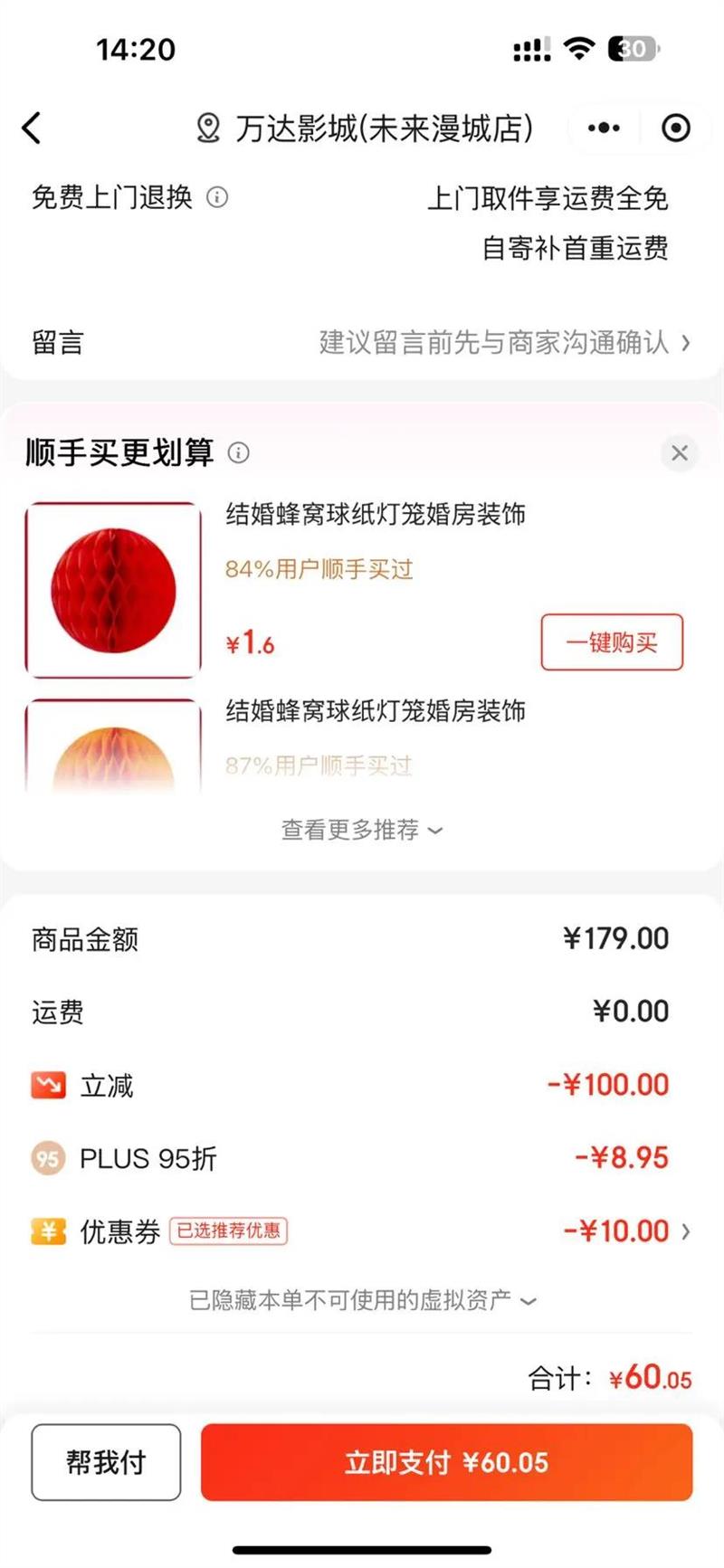Open the red honeycomb lantern product image
The width and height of the screenshot is (724, 1568).
[x=113, y=590]
